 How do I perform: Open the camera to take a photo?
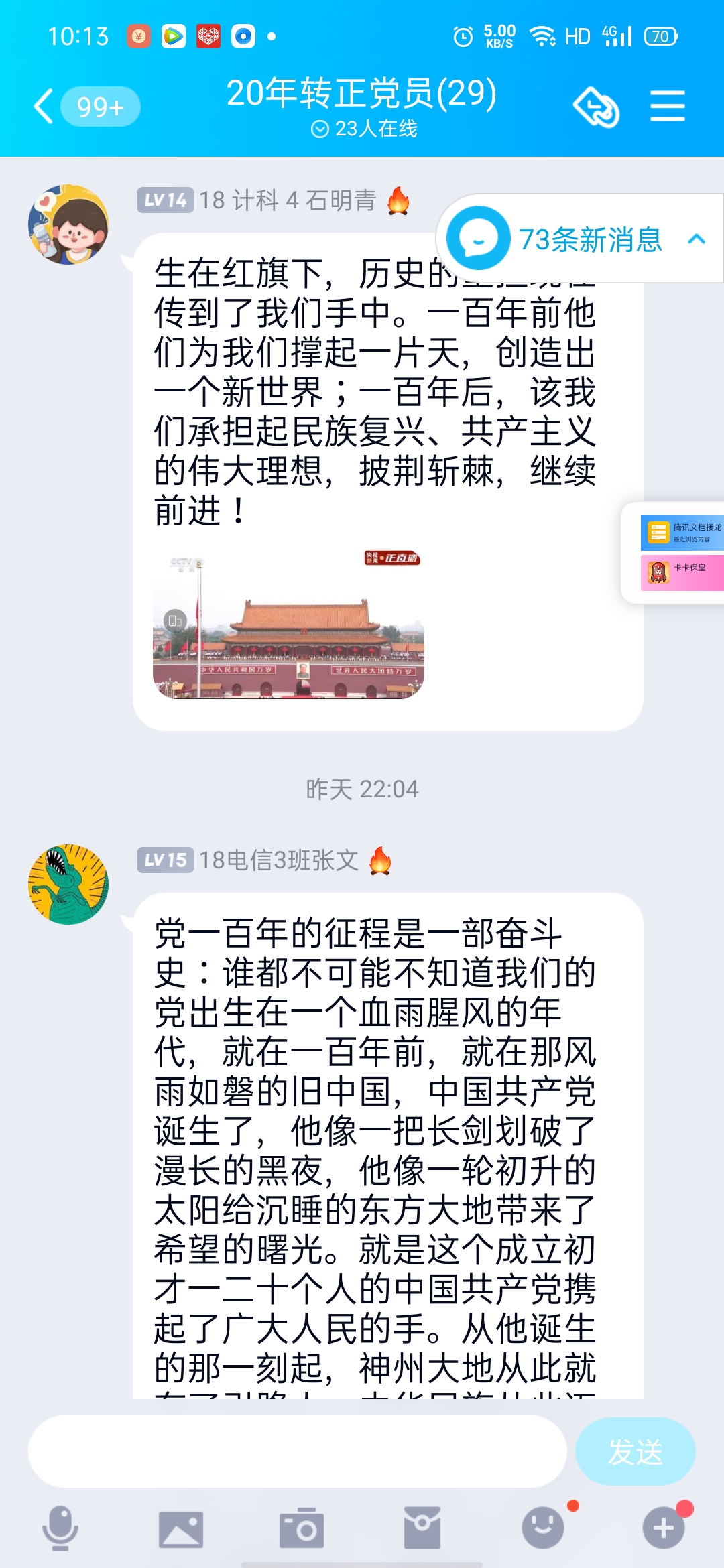point(302,1528)
